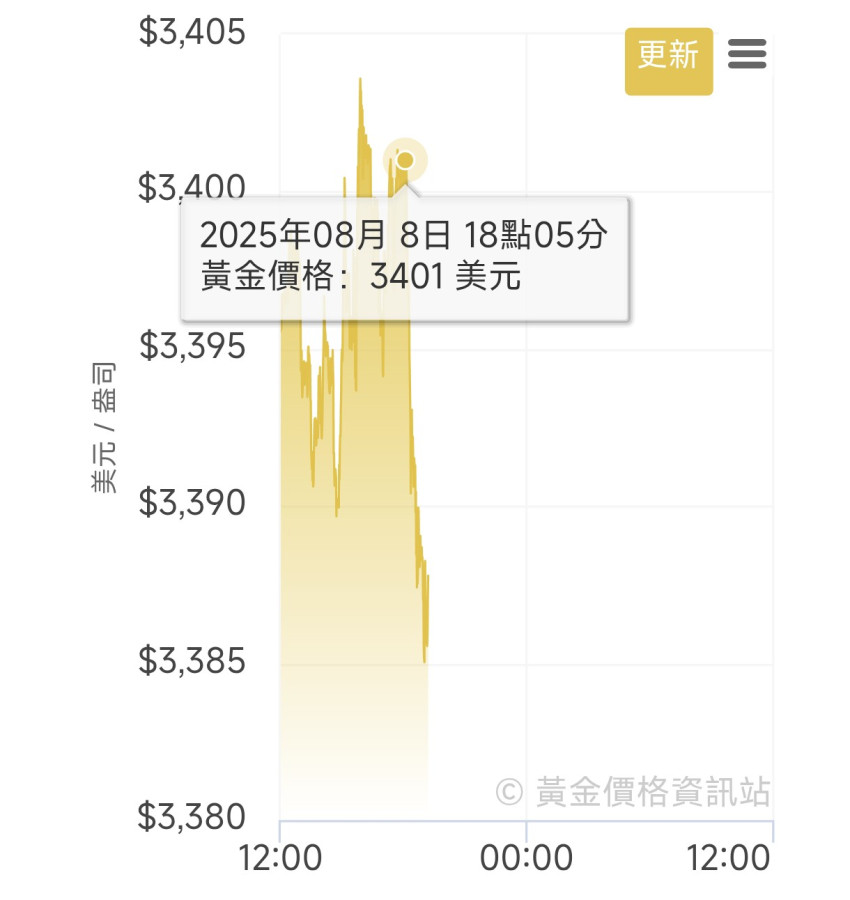Tap the 更新 refresh button
The image size is (850, 900).
[668, 60]
